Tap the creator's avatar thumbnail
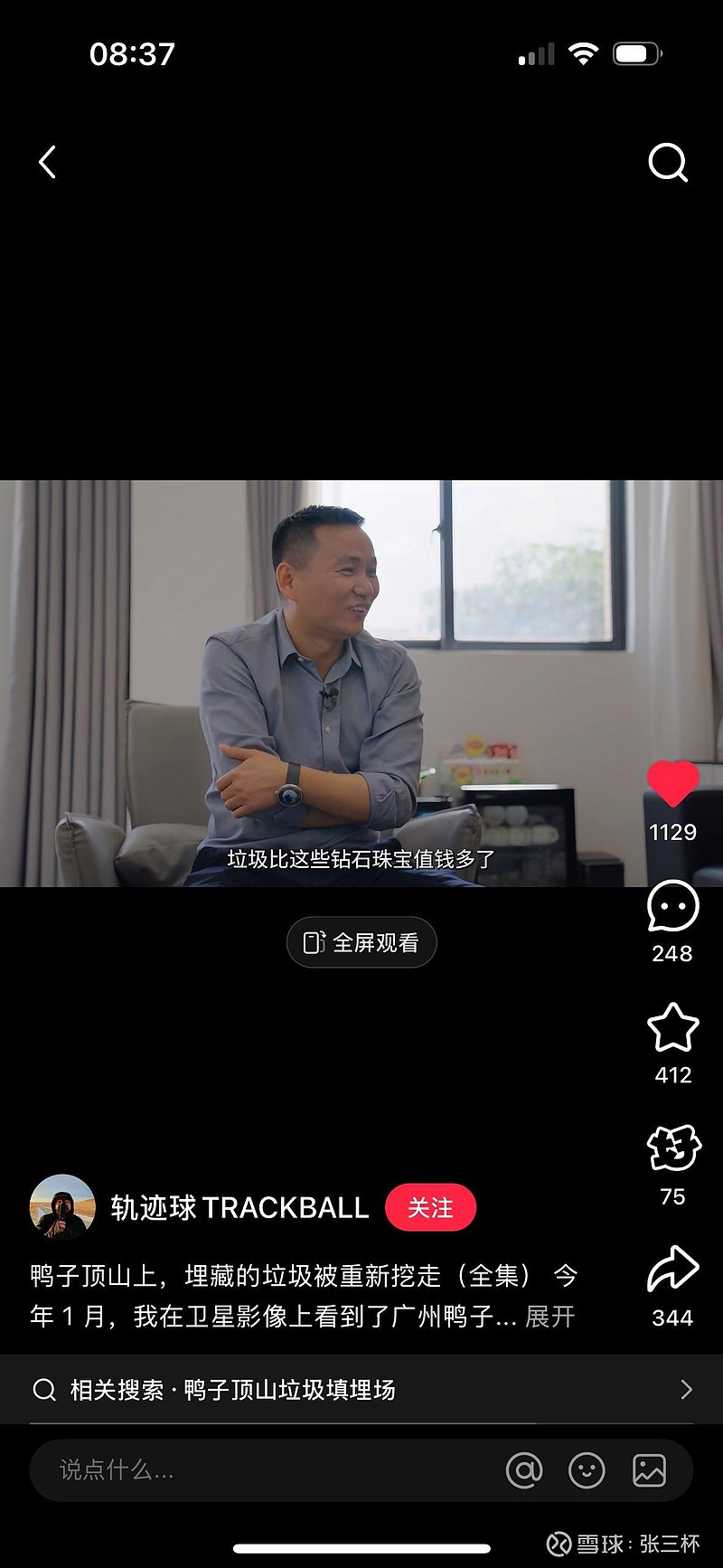 [x=61, y=1206]
